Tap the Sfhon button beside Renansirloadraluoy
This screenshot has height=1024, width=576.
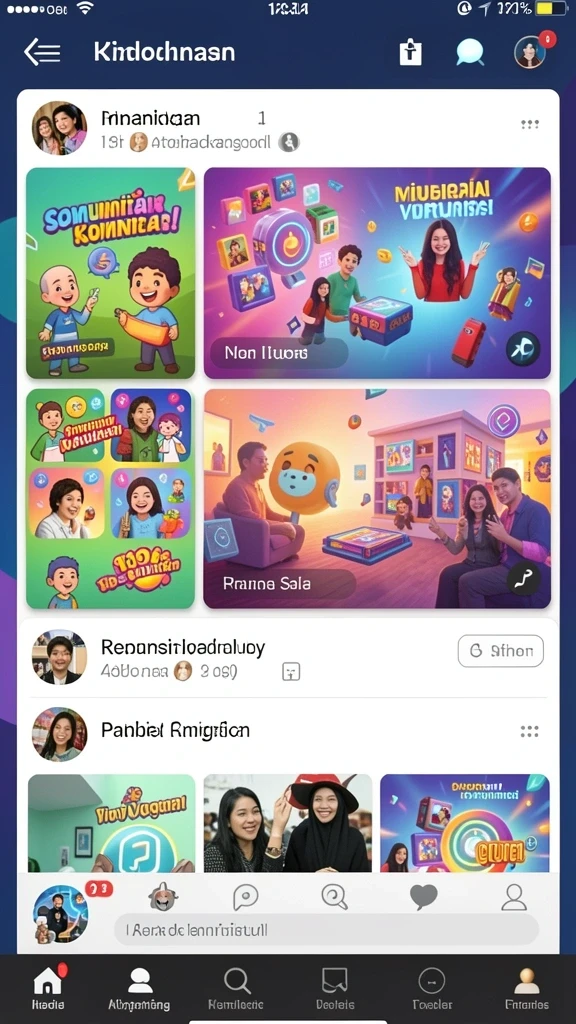[501, 650]
